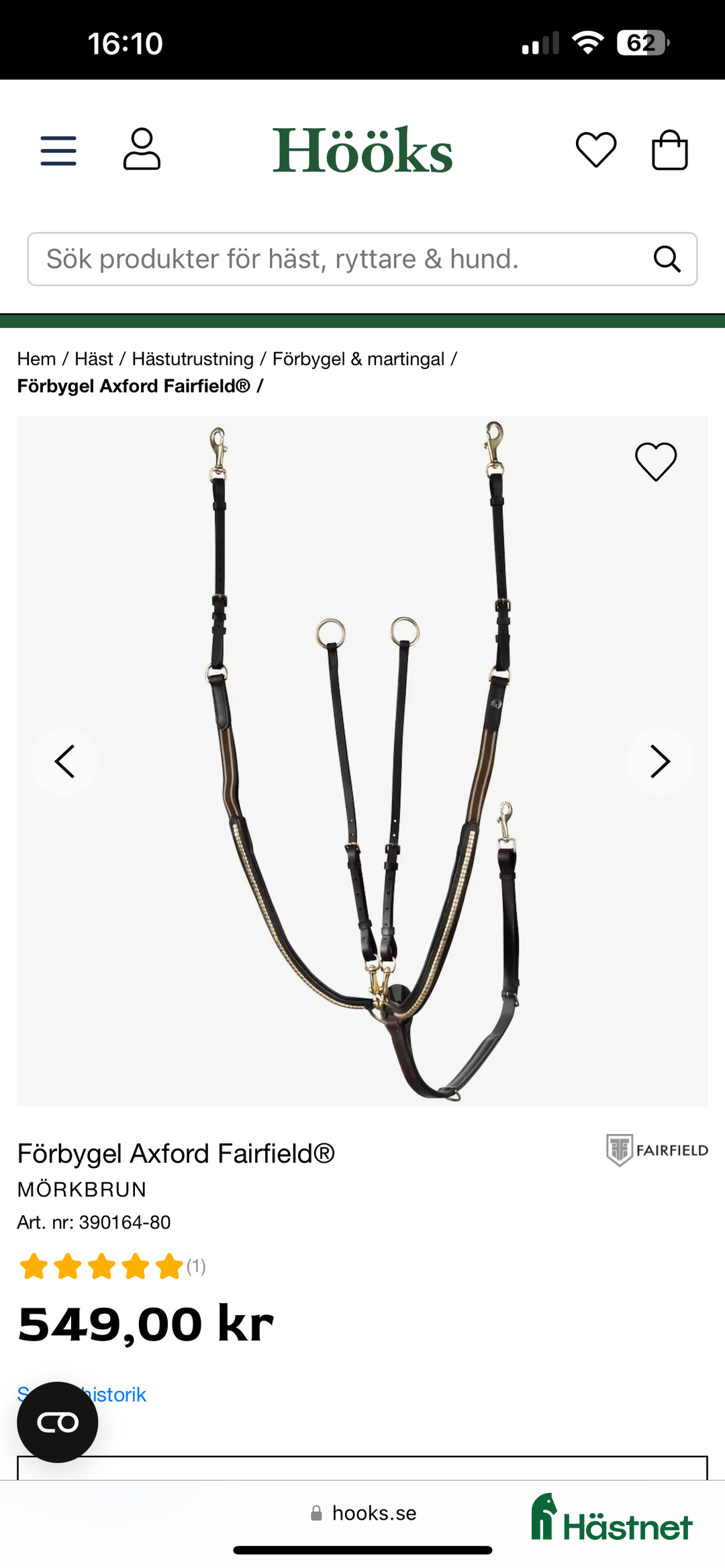Open Hästutrustning breadcrumb
The height and width of the screenshot is (1568, 725).
pyautogui.click(x=193, y=359)
